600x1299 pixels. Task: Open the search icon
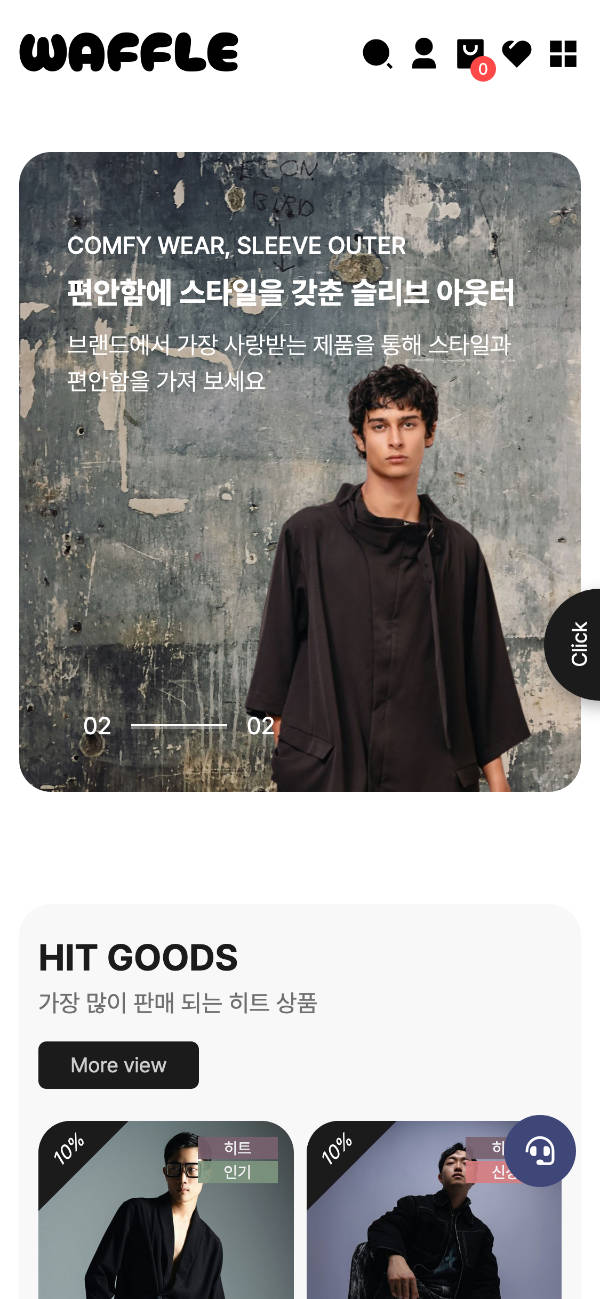tap(377, 53)
